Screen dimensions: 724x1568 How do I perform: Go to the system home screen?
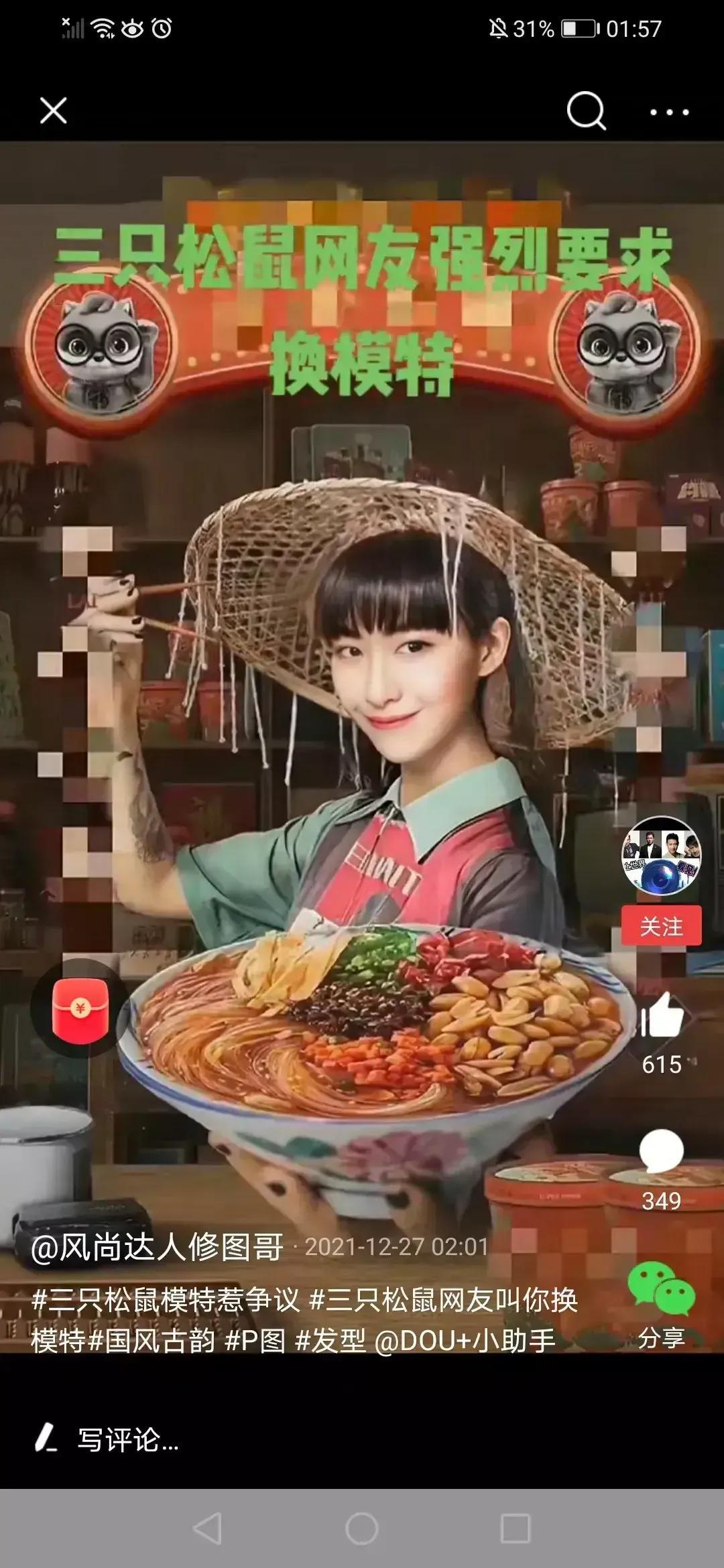tap(362, 1529)
